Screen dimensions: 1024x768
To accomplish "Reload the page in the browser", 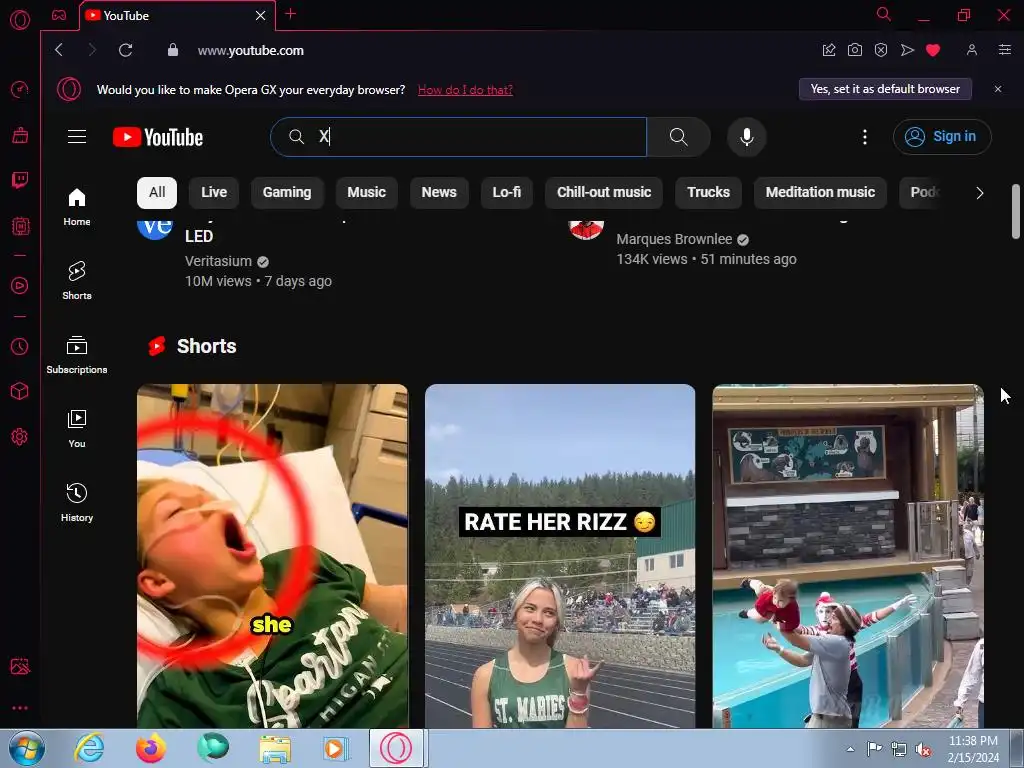I will click(x=125, y=50).
